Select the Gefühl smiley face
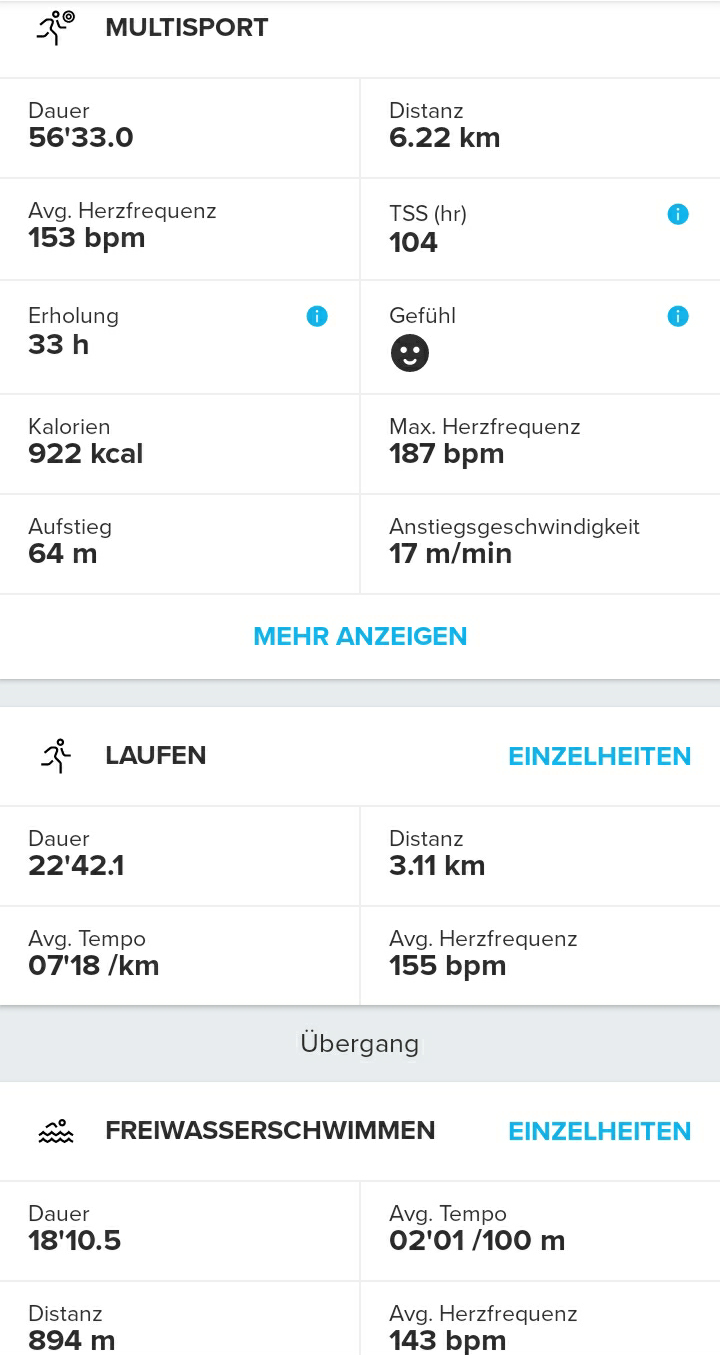 coord(410,353)
